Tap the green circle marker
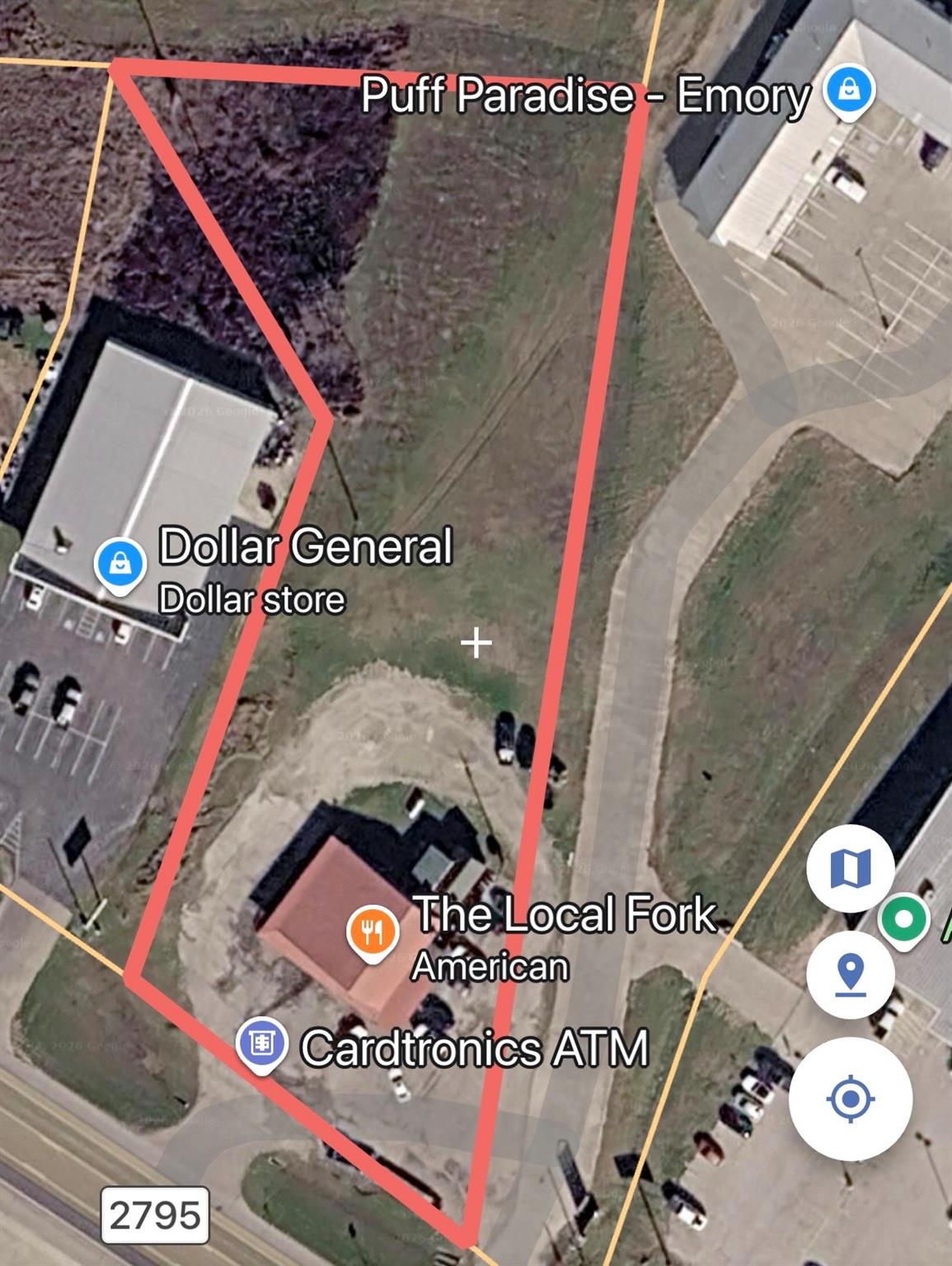This screenshot has width=952, height=1266. 903,919
